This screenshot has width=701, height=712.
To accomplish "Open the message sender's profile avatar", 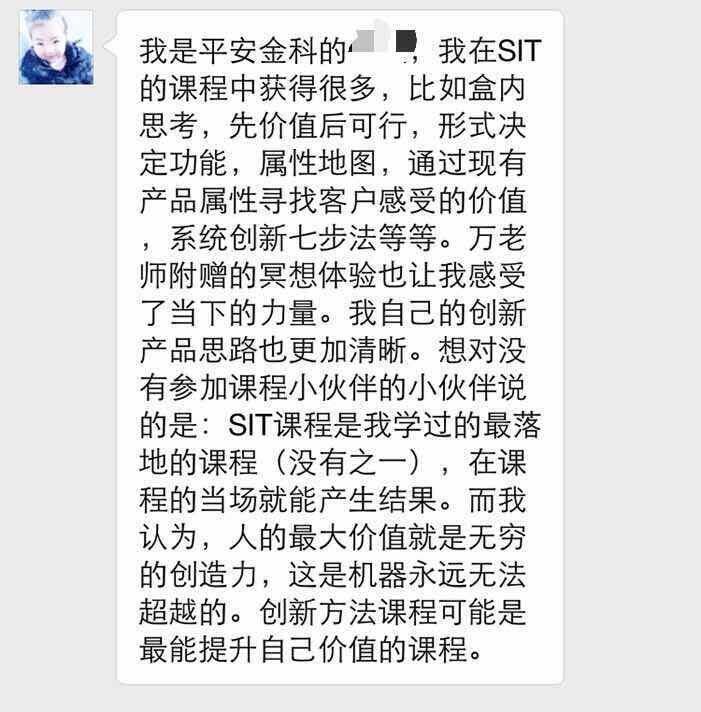I will pos(55,48).
